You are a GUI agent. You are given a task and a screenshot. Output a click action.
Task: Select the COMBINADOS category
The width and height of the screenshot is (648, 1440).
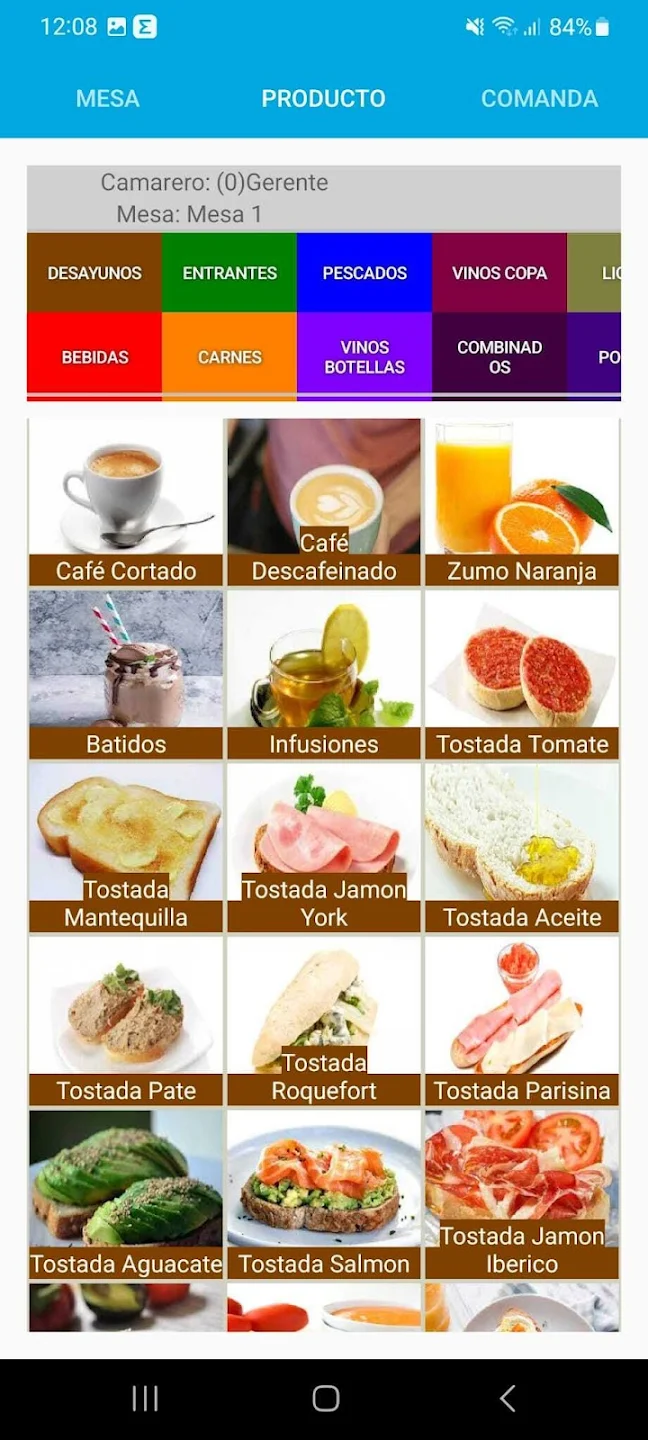499,357
